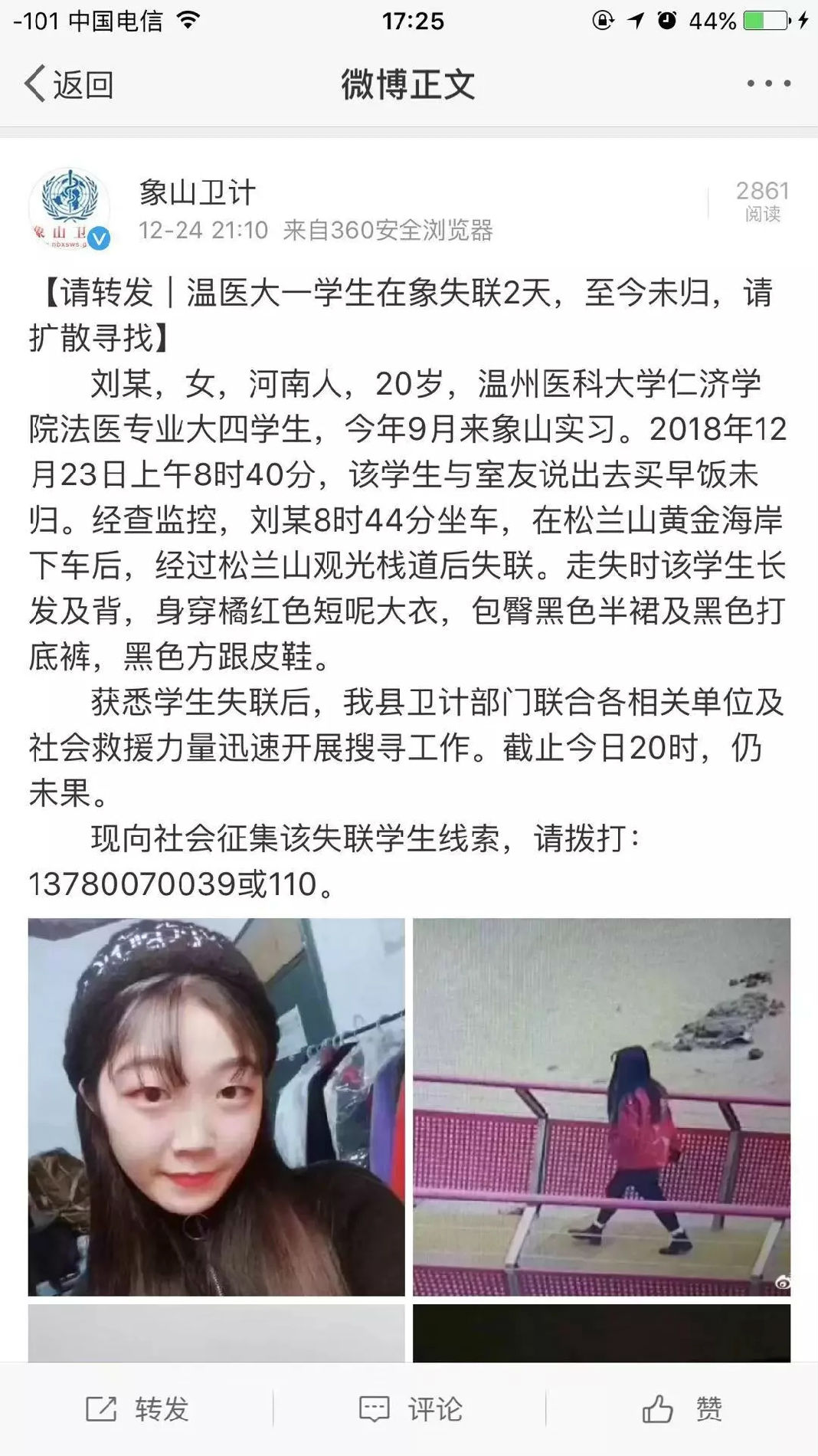Screen dimensions: 818x1456
Task: Open the three-dot overflow menu
Action: 768,84
